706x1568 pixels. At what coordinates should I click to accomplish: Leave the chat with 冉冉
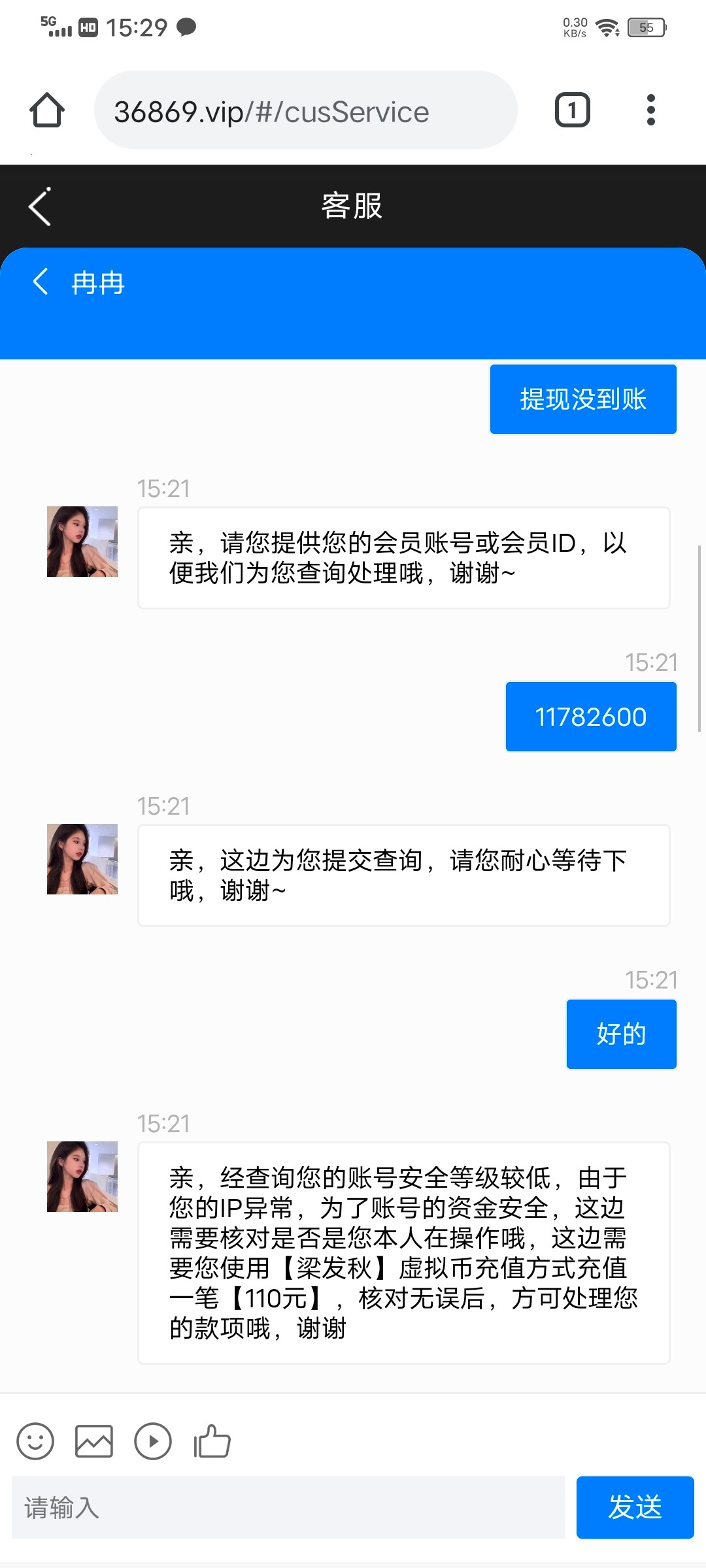pos(41,282)
